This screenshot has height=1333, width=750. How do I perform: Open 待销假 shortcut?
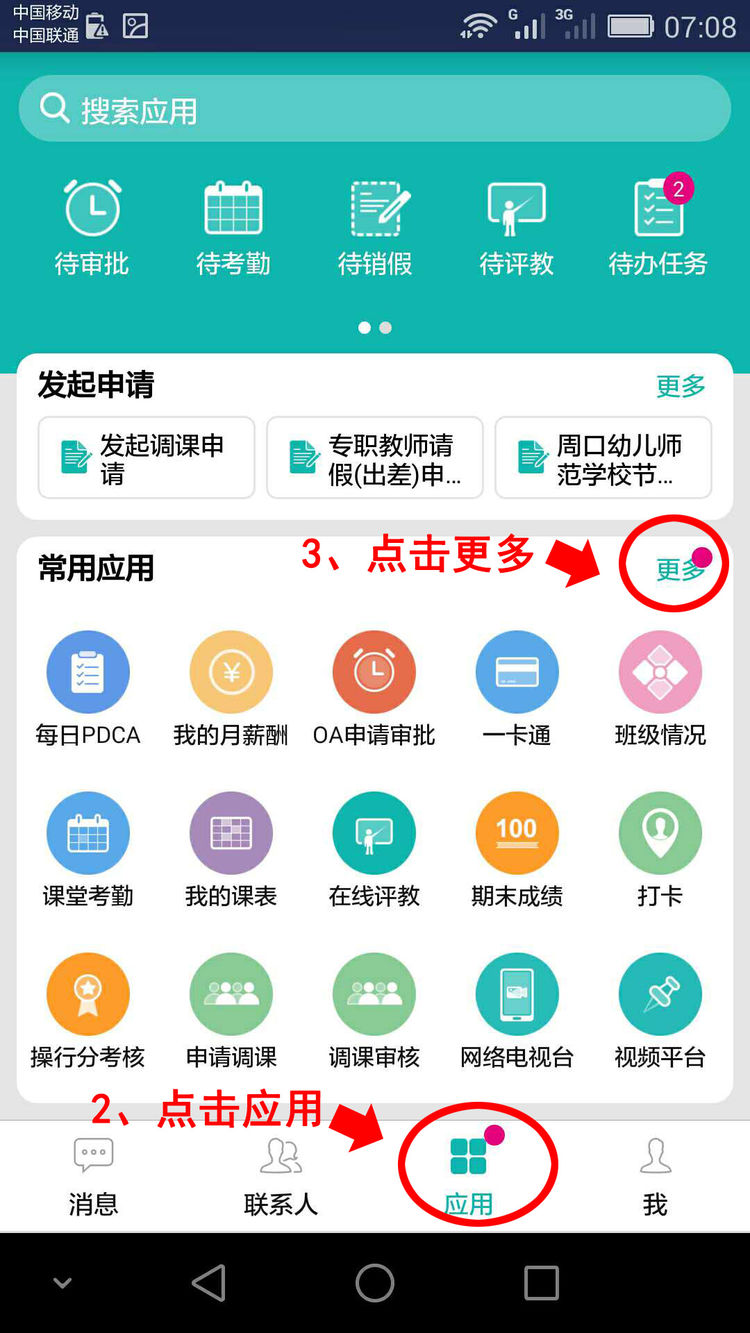click(x=375, y=226)
